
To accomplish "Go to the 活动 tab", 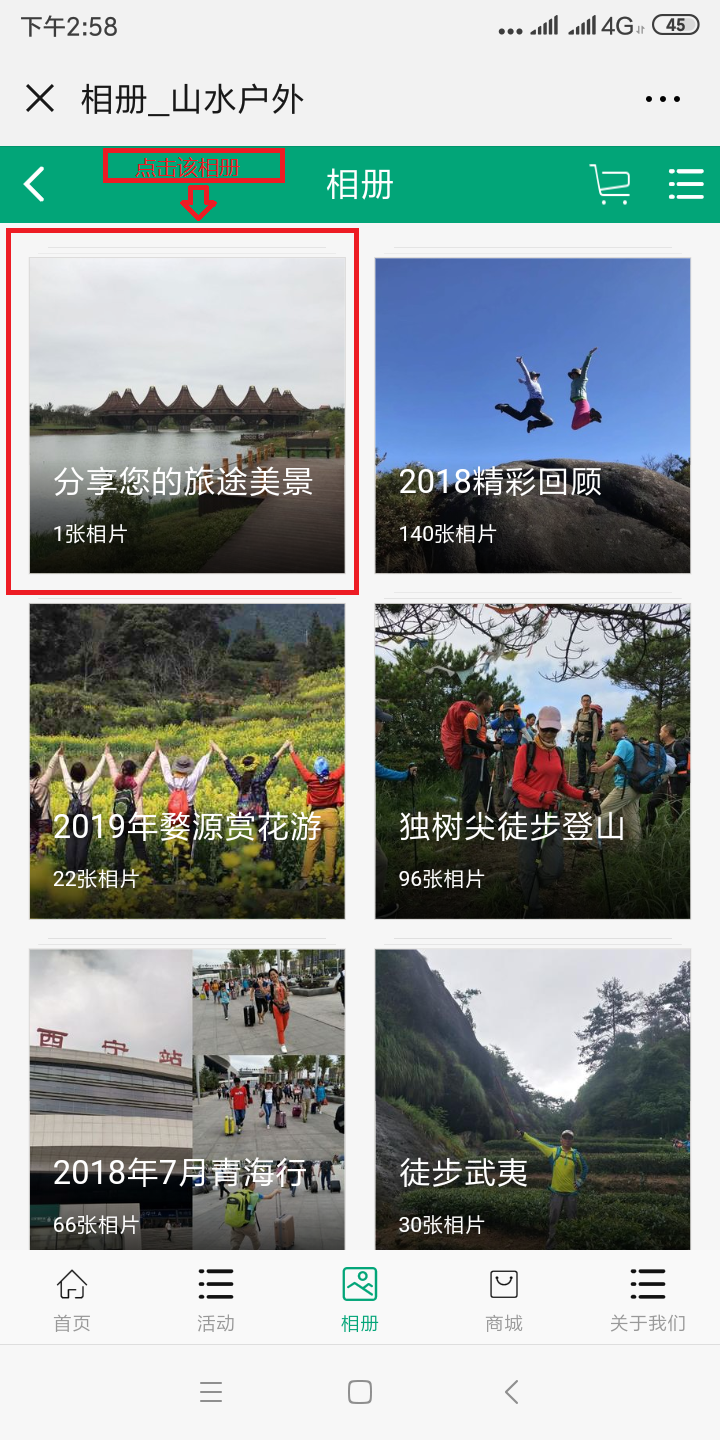I will click(216, 1298).
